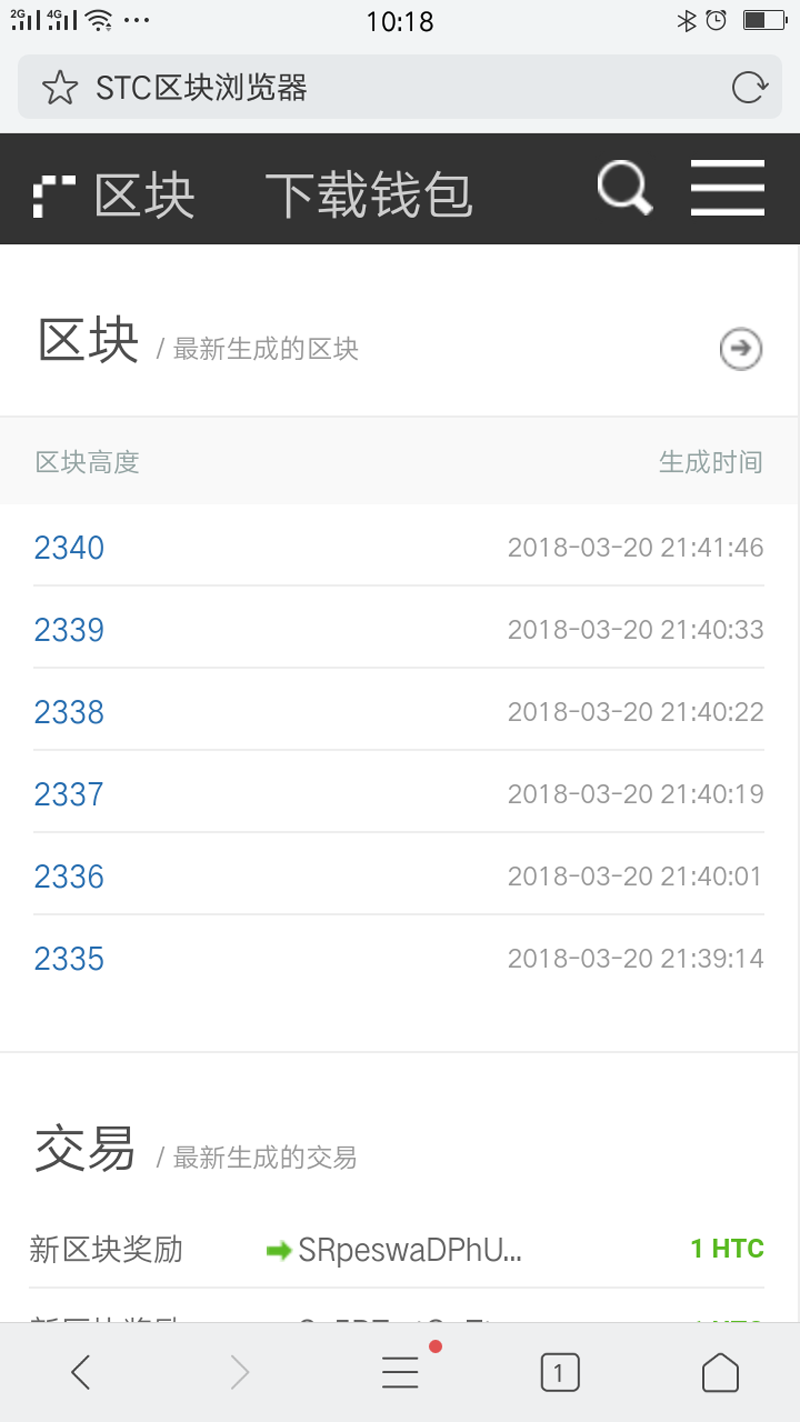View details of block 2338
Image resolution: width=800 pixels, height=1422 pixels.
click(x=69, y=712)
